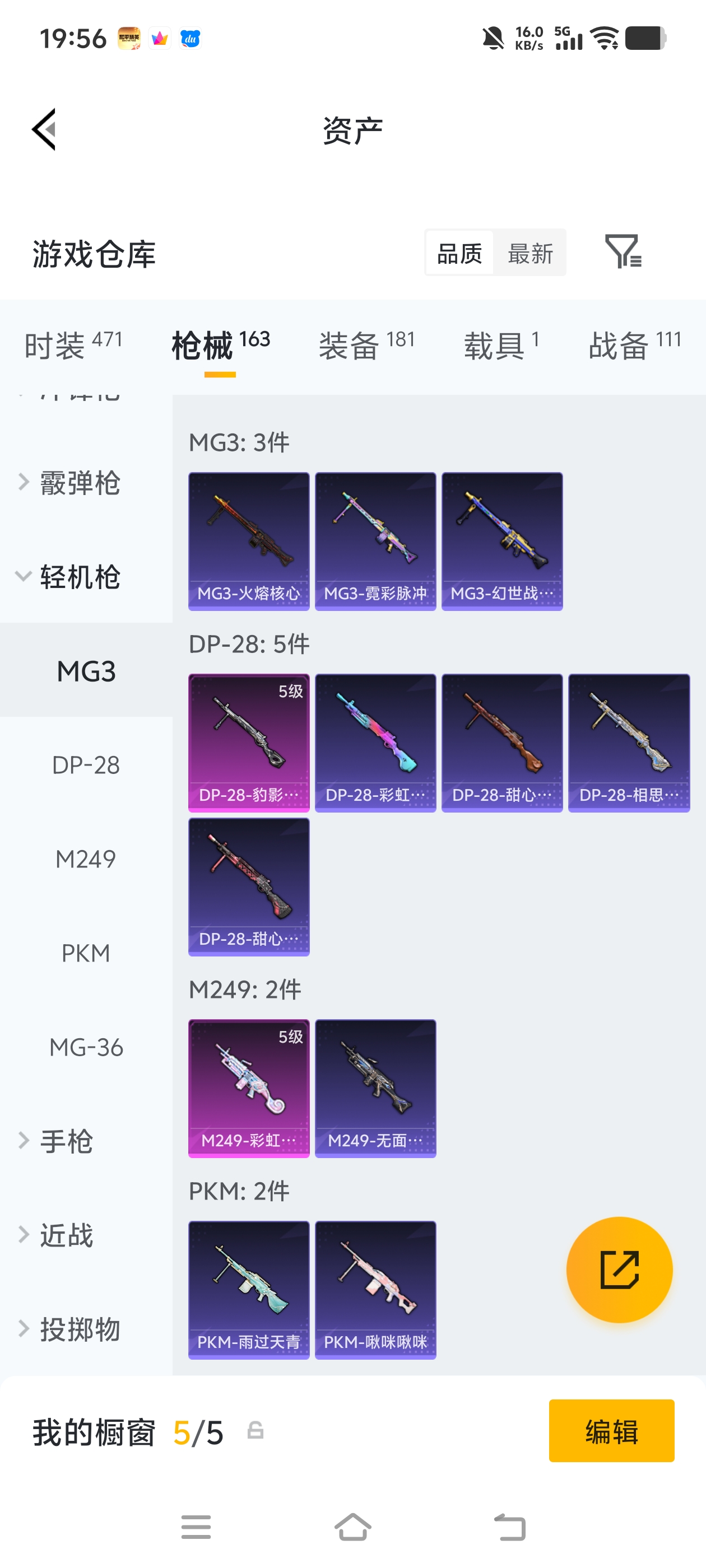Open the PKM-雨过天青 skin
This screenshot has height=1568, width=706.
click(249, 1289)
